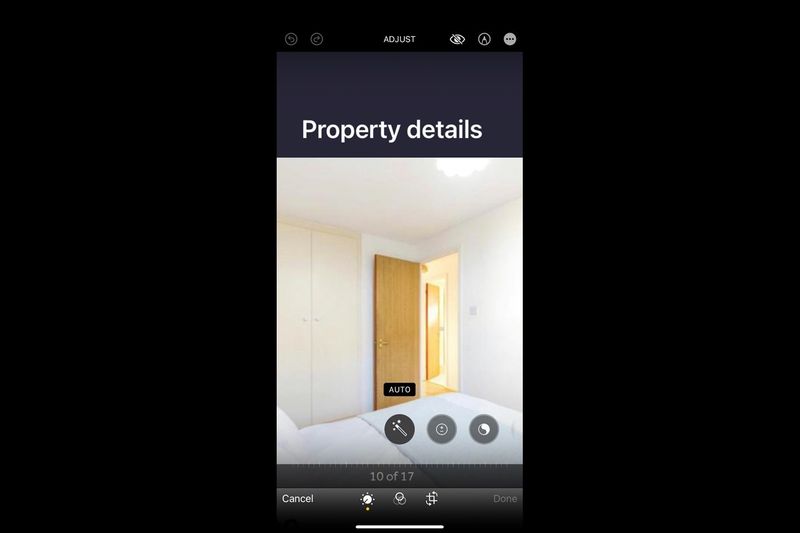
Task: Open the markup pen tool
Action: (x=484, y=39)
